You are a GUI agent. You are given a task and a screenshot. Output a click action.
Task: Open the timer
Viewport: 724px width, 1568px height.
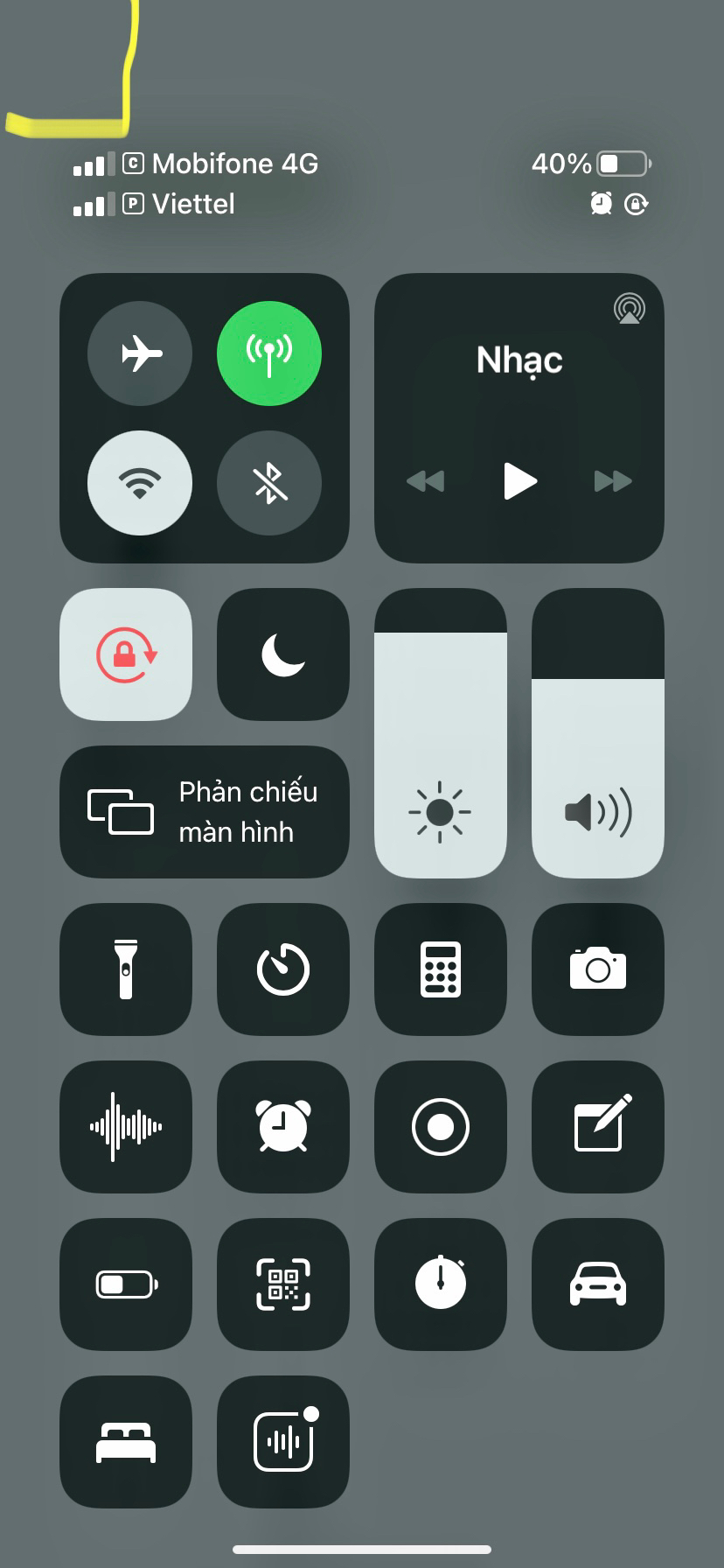point(283,969)
